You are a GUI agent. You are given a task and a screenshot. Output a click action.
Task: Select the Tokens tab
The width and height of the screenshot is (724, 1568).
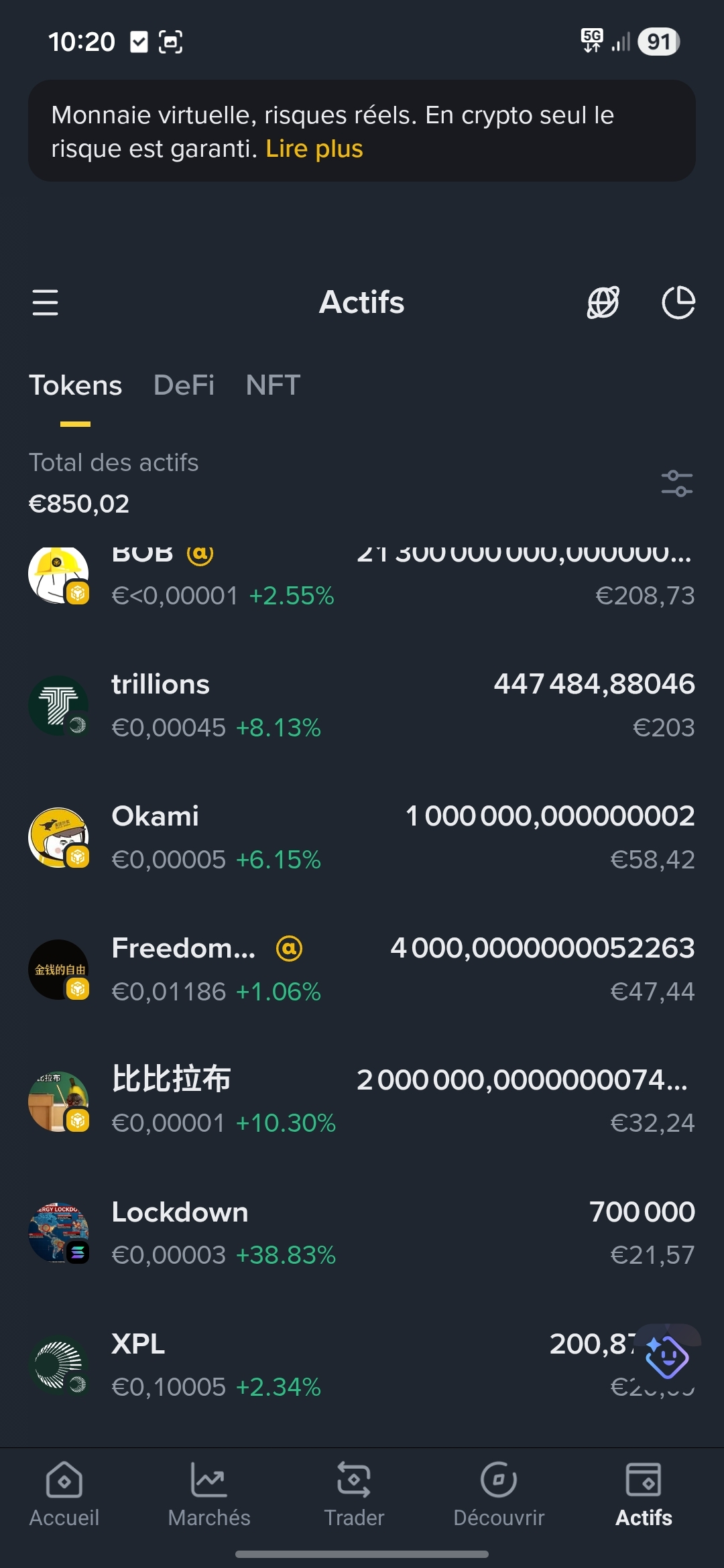pyautogui.click(x=75, y=385)
